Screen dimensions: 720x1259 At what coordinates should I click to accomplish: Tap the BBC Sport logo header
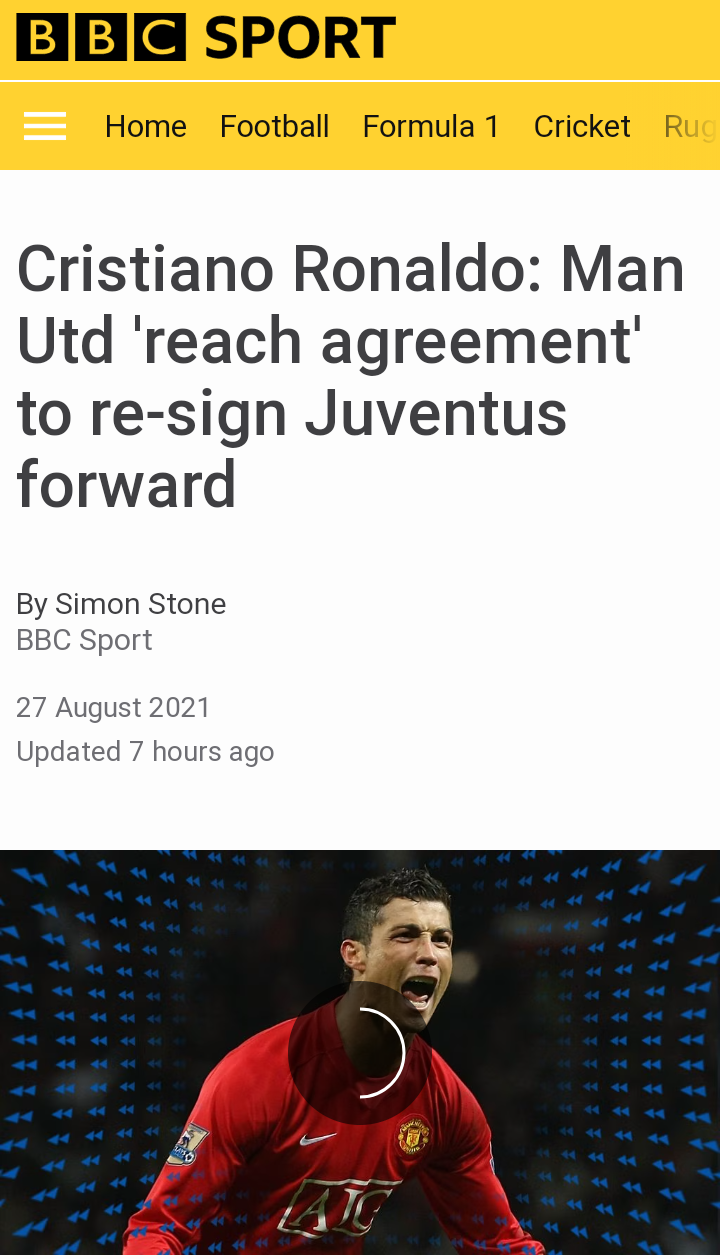(x=206, y=38)
